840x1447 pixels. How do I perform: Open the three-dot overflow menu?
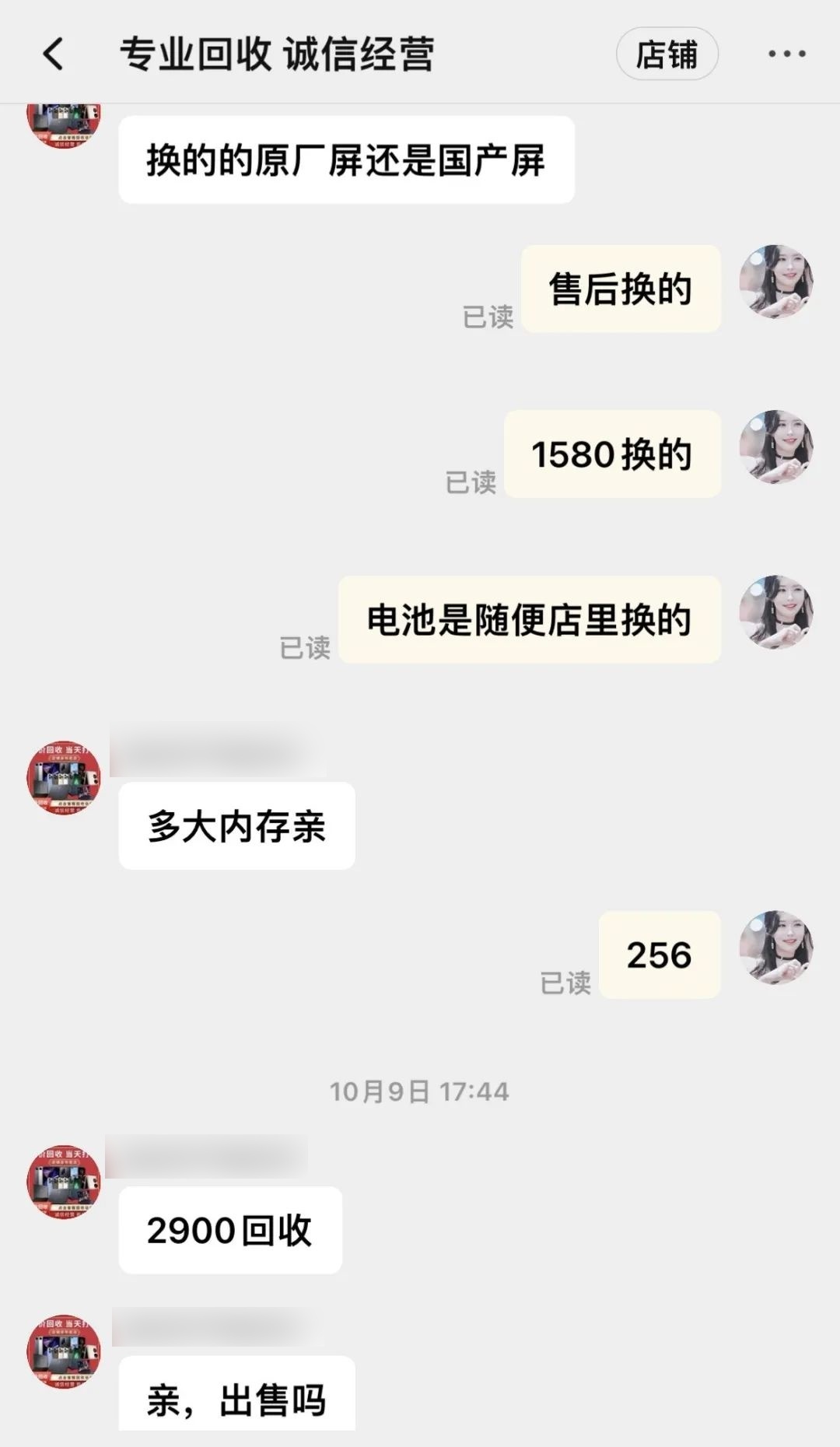click(786, 54)
